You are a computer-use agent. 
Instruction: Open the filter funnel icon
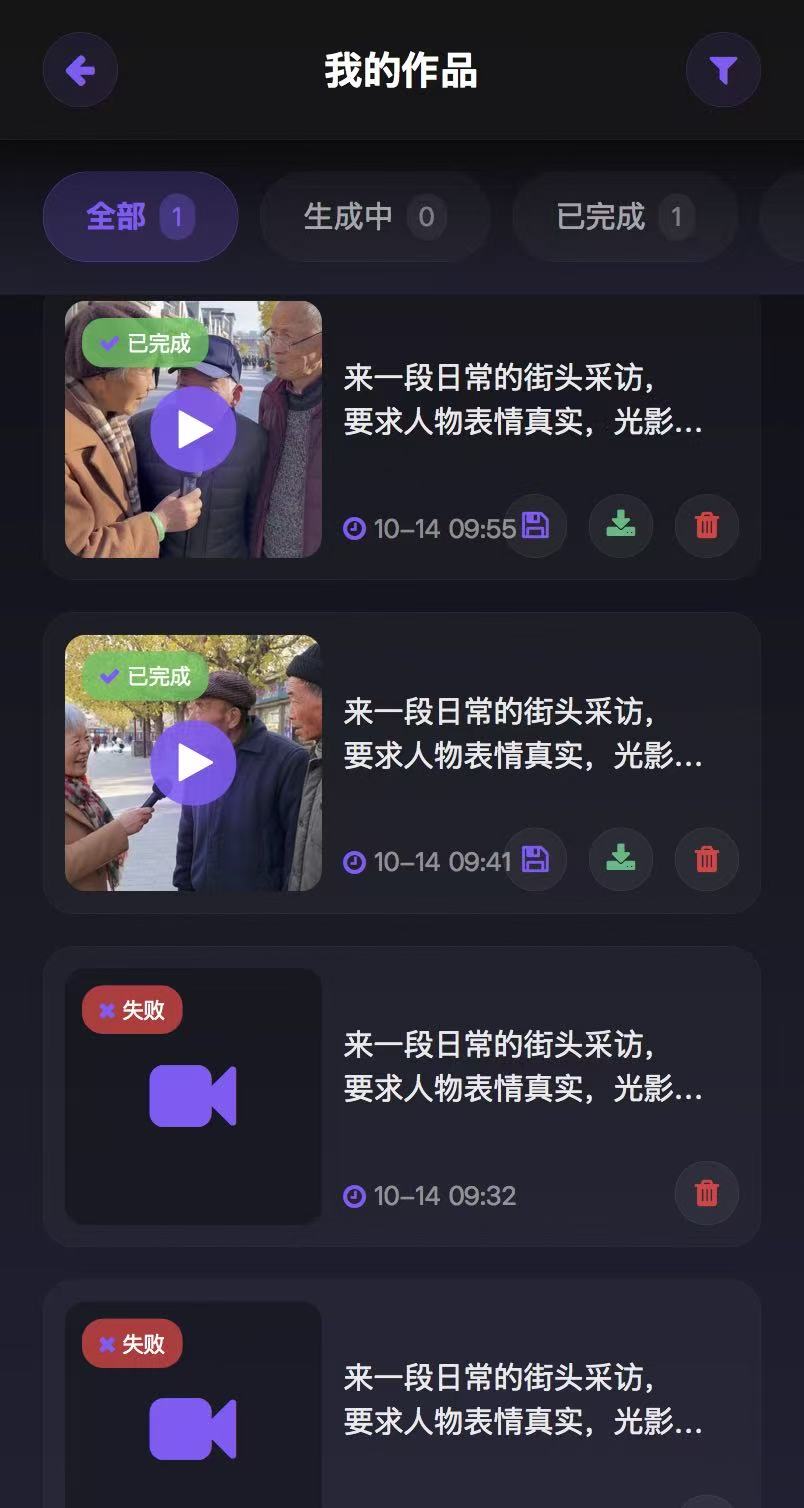pyautogui.click(x=723, y=70)
